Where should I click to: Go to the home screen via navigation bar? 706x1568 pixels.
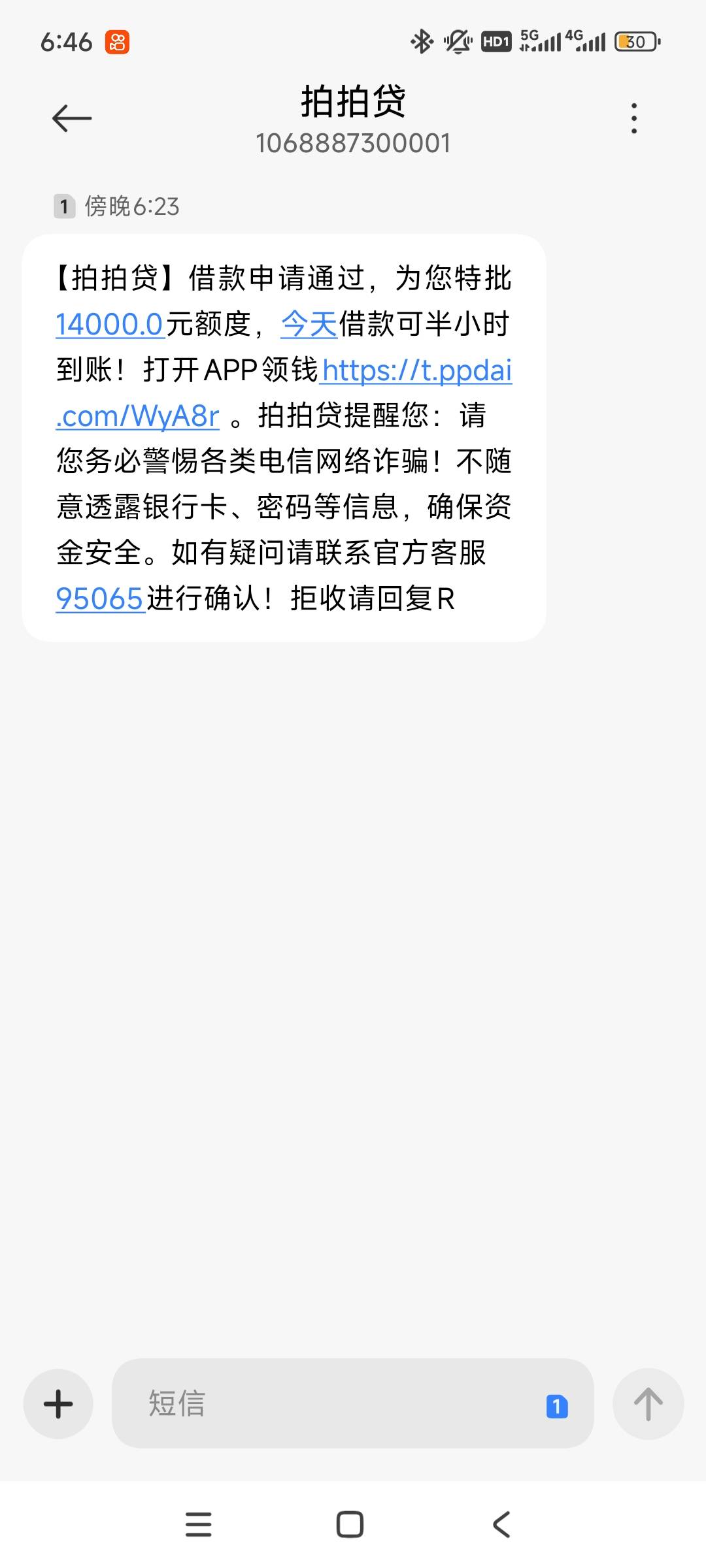[350, 1525]
